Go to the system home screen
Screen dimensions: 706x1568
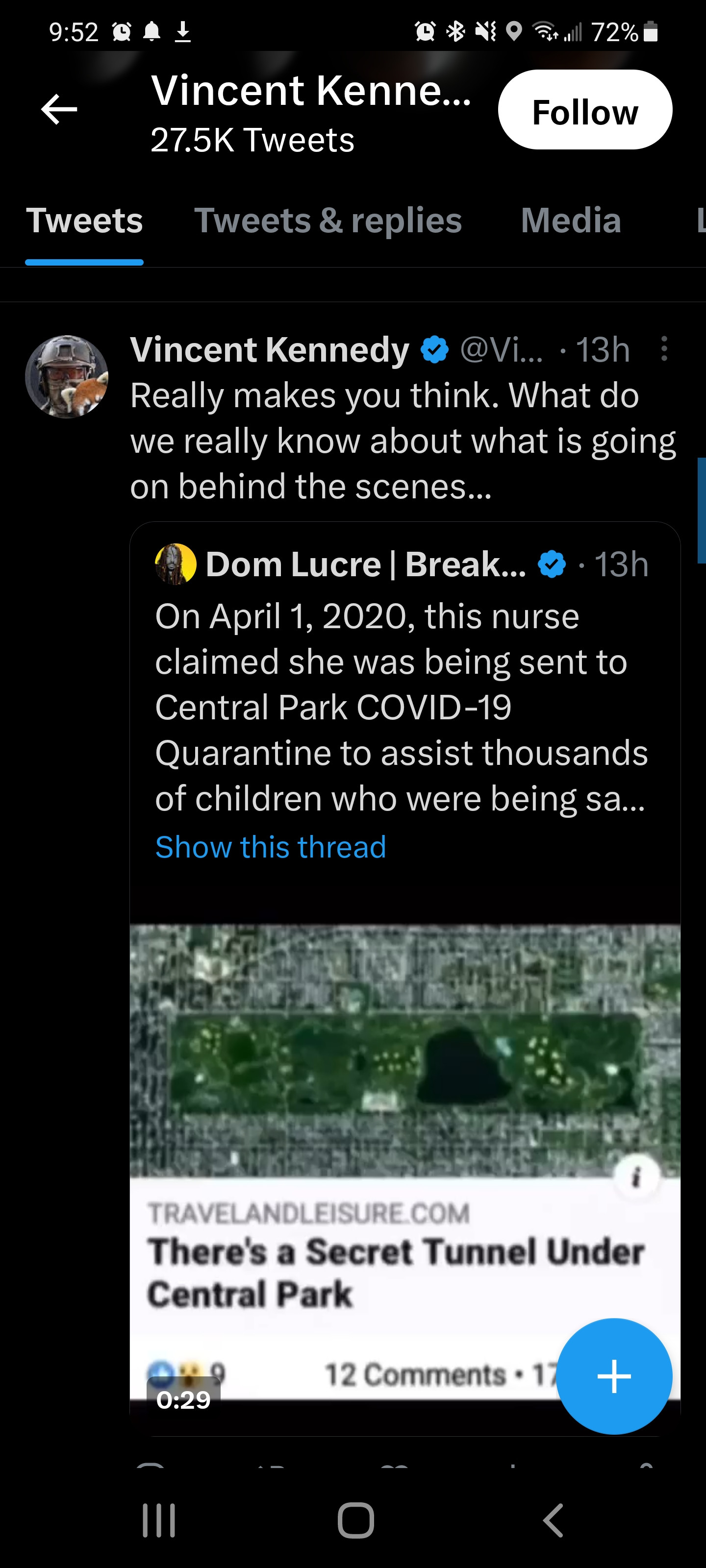click(x=356, y=1520)
